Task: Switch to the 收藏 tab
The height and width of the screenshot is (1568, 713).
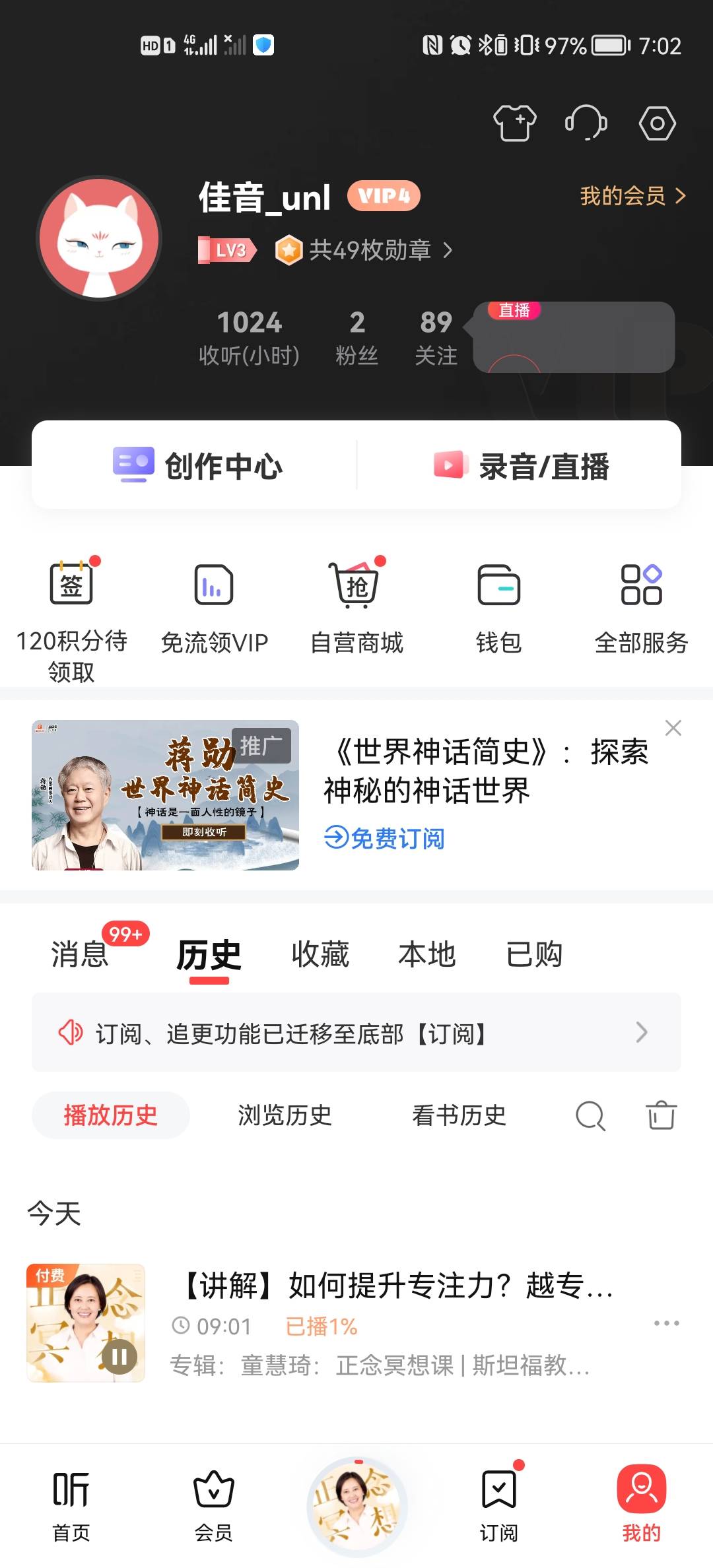Action: click(320, 955)
